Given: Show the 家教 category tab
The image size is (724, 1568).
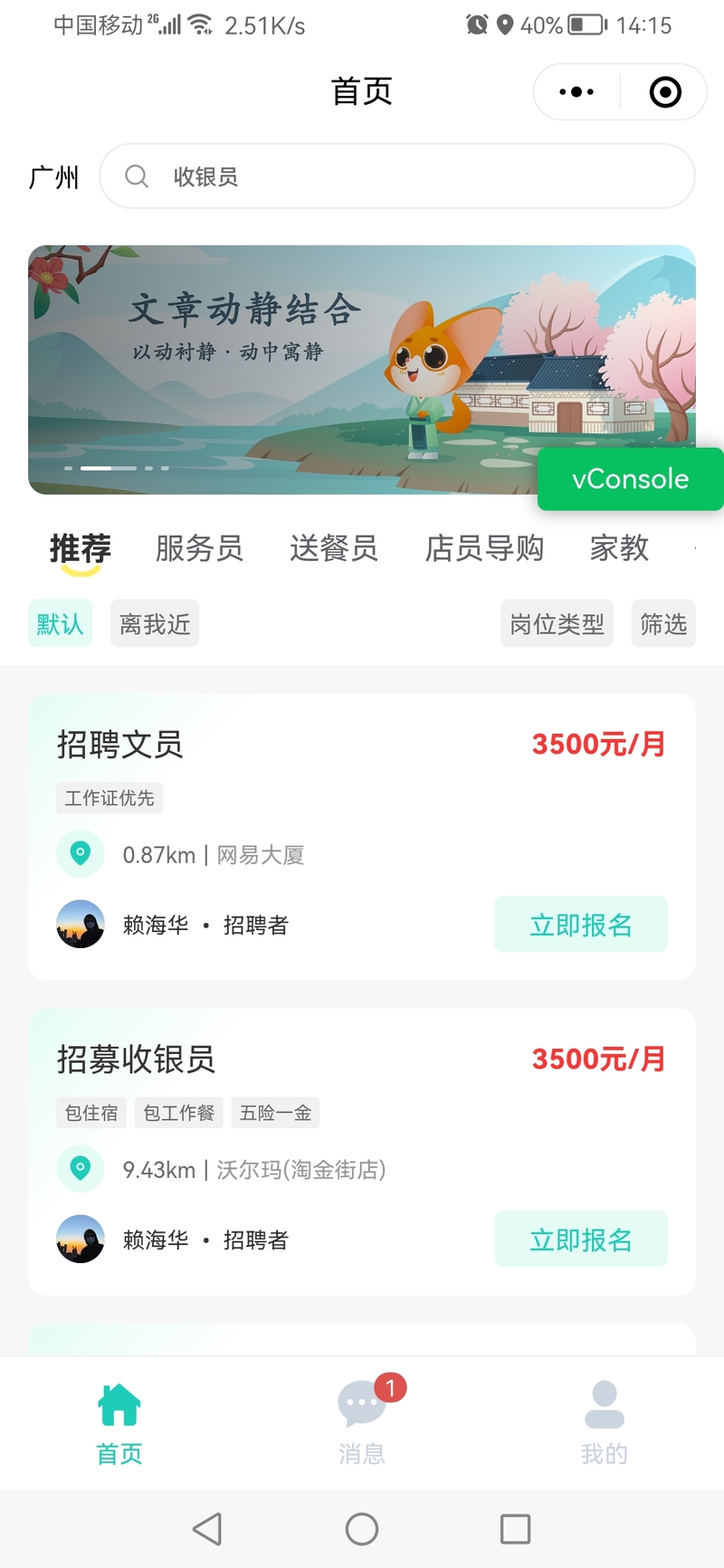Looking at the screenshot, I should (x=619, y=548).
